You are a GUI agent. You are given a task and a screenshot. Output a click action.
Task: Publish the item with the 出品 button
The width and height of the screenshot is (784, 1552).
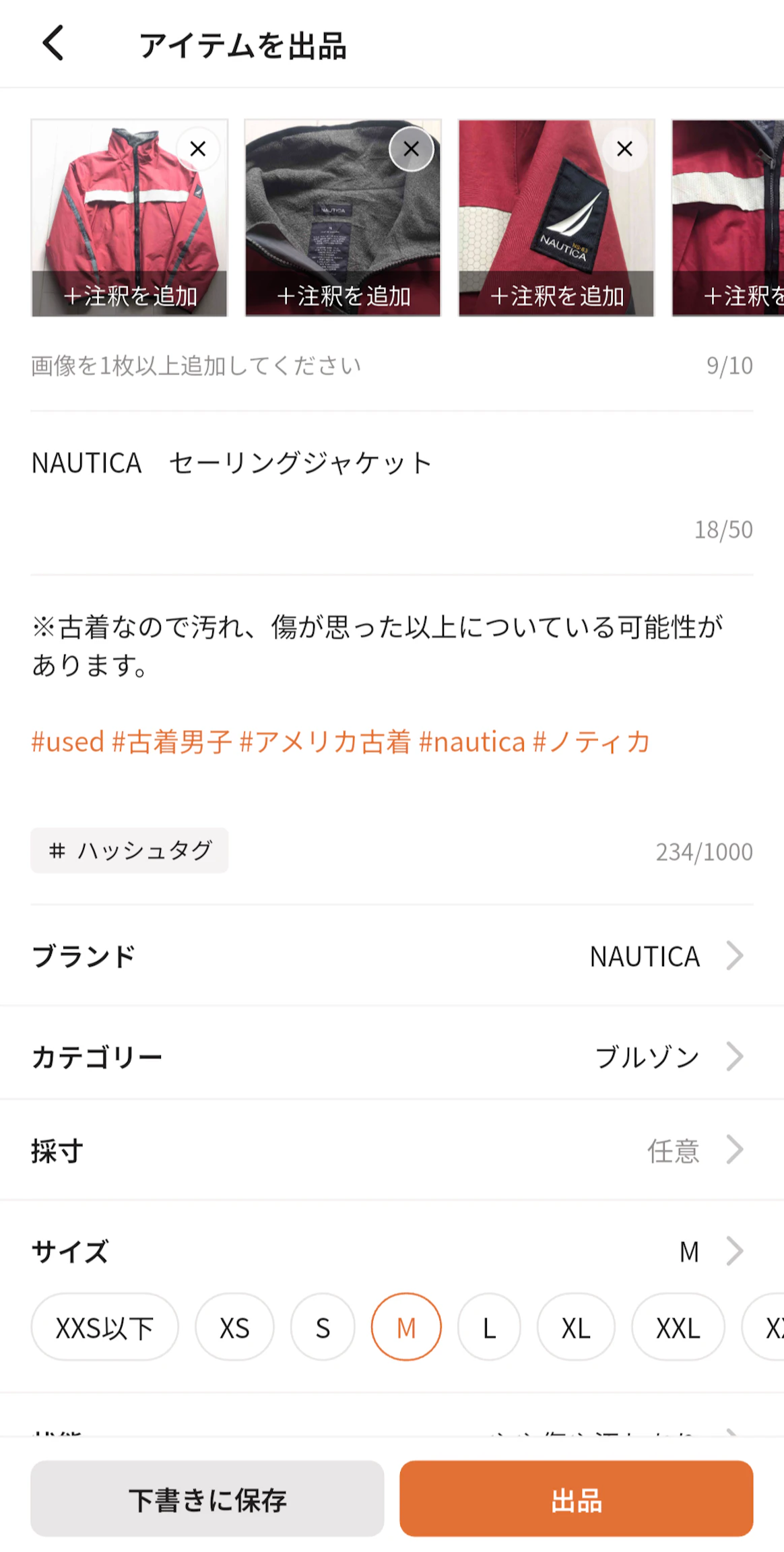pyautogui.click(x=576, y=1499)
